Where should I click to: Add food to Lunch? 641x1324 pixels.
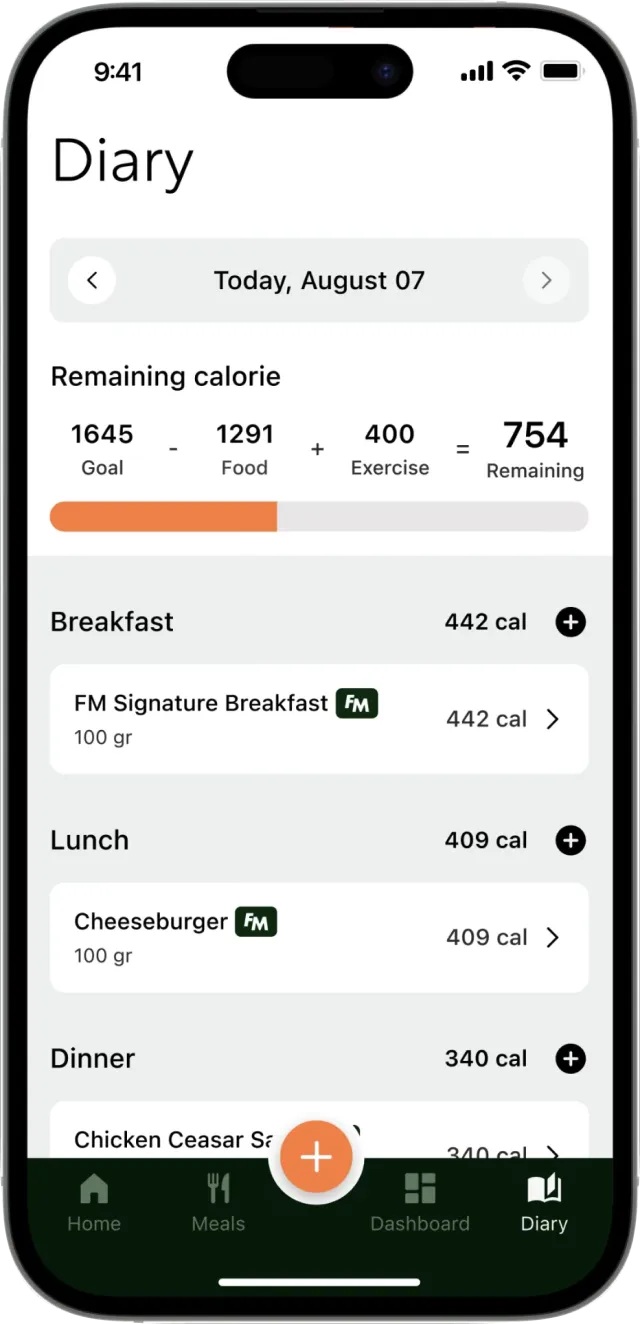point(570,840)
